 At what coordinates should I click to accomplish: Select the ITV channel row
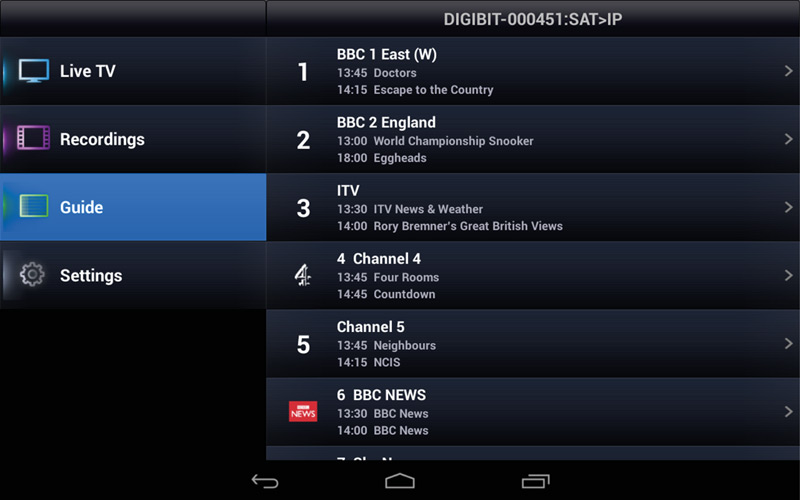[x=533, y=207]
